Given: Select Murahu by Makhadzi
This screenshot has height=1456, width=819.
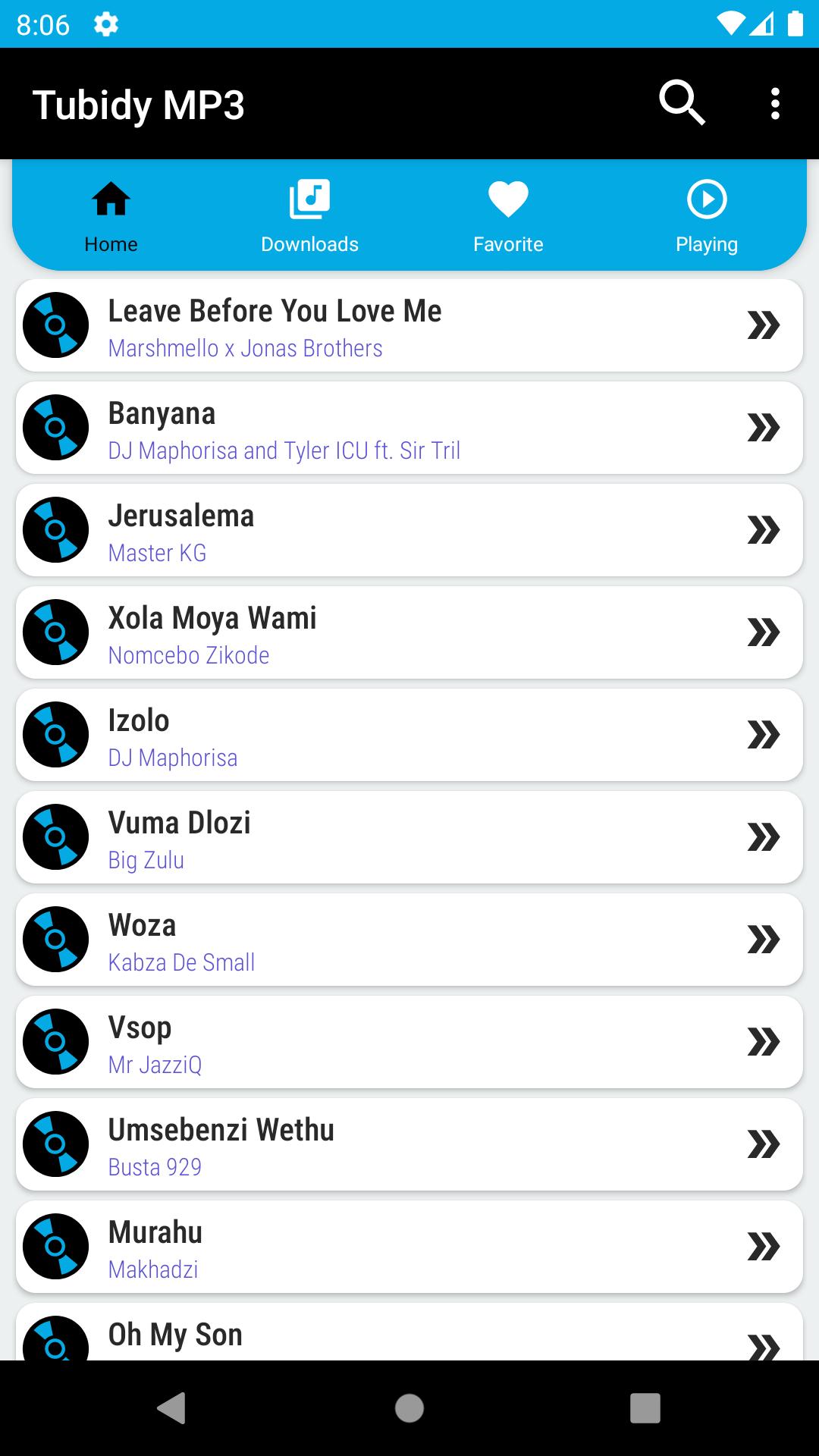Looking at the screenshot, I should [409, 1247].
